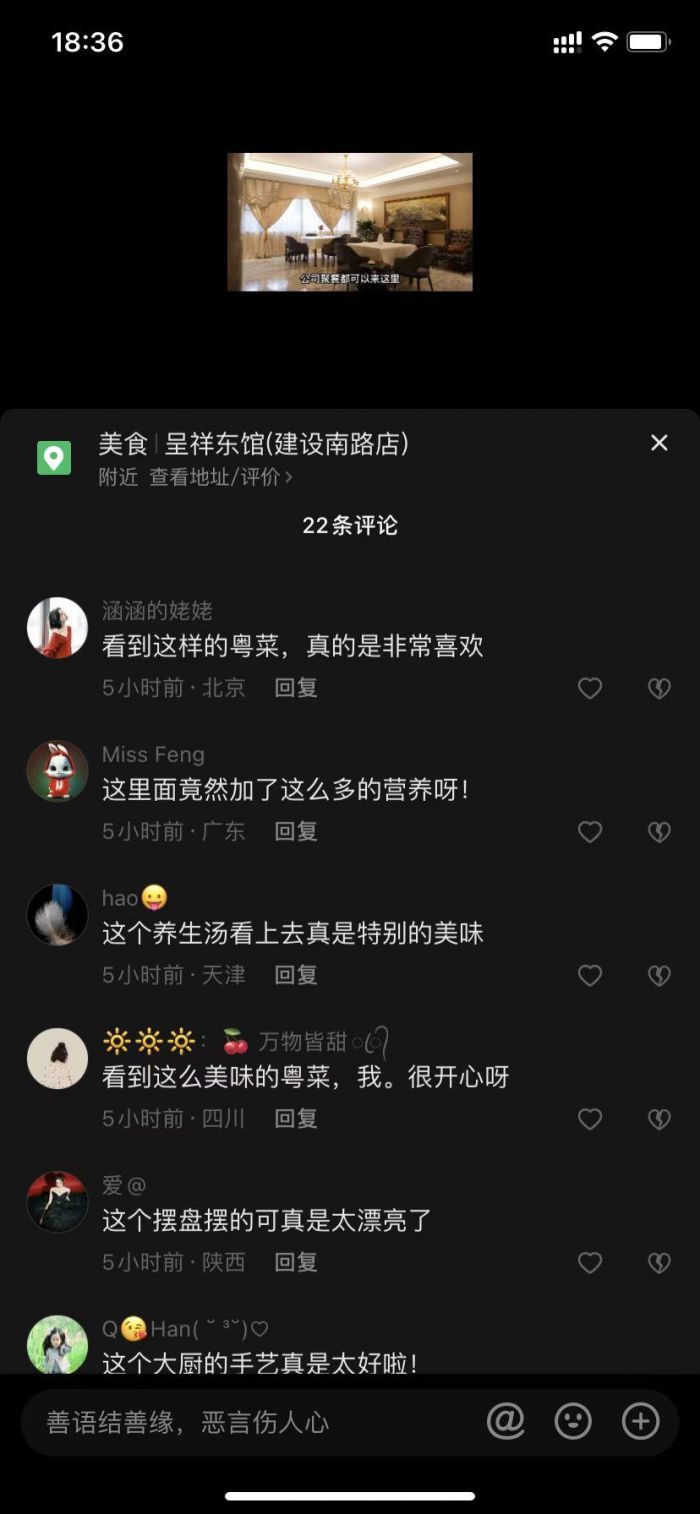Mention someone with the @ icon
The width and height of the screenshot is (700, 1514).
pos(506,1421)
